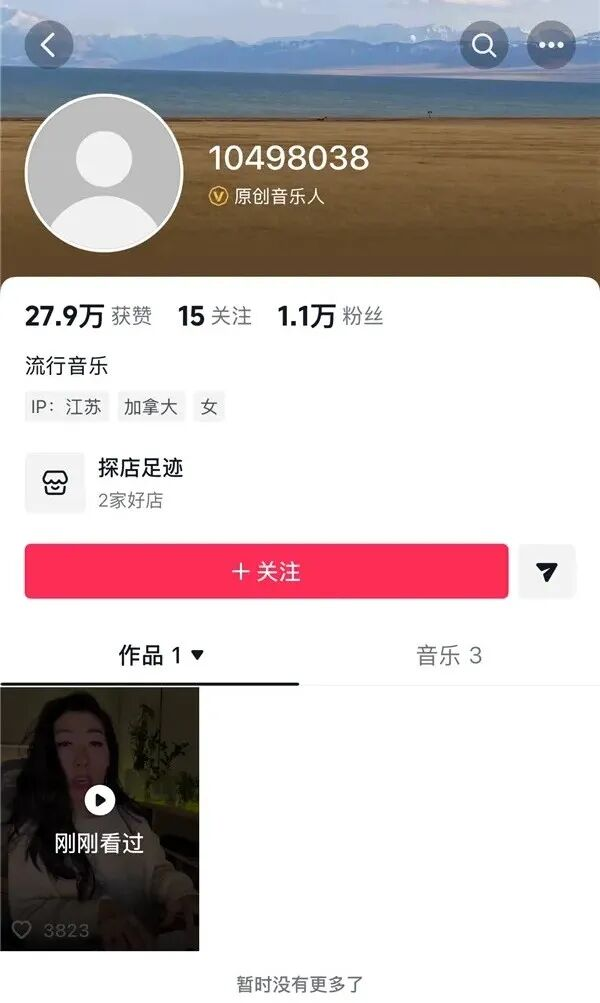Send a message via paper plane icon
600x1003 pixels.
click(x=547, y=572)
